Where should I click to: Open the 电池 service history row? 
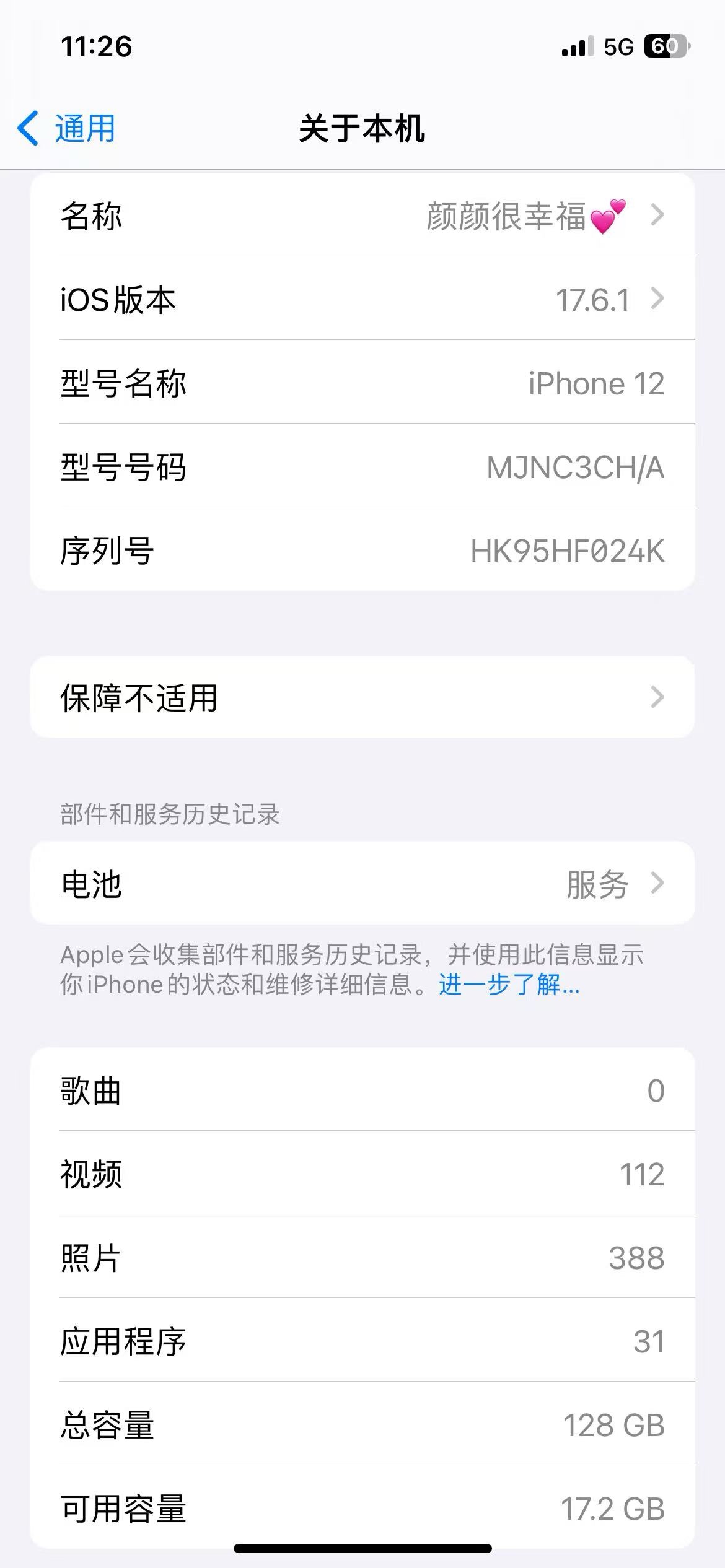362,883
